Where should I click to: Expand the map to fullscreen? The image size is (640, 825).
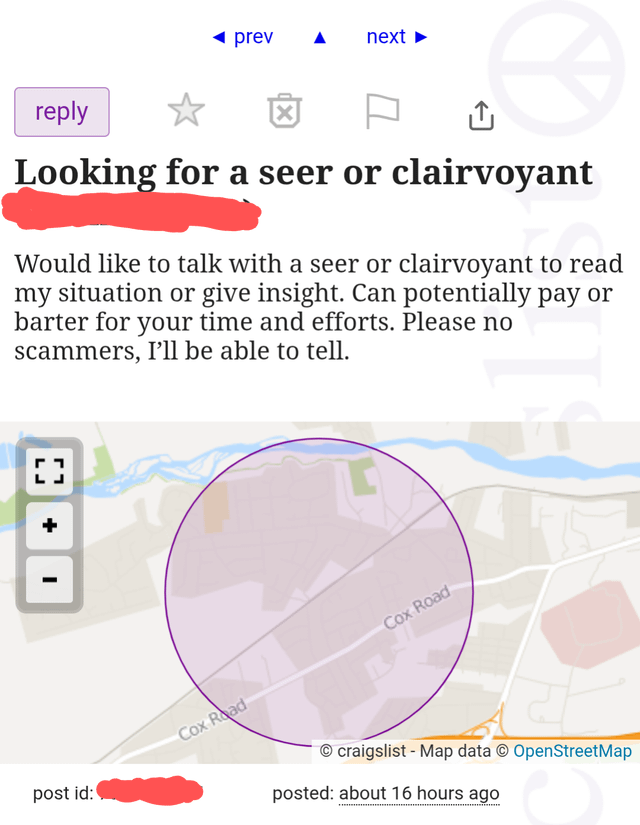pyautogui.click(x=49, y=470)
